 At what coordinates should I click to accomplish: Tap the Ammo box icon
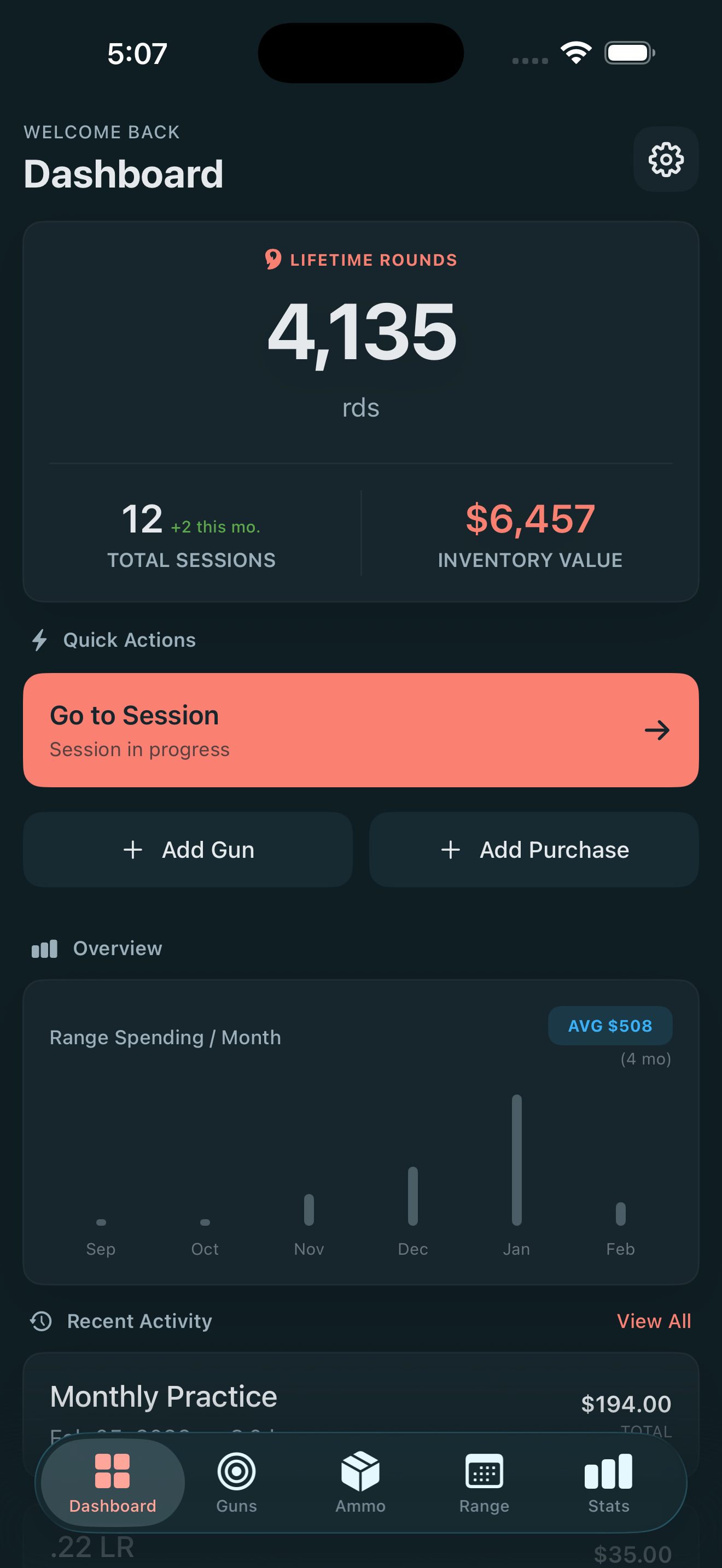[x=360, y=1472]
